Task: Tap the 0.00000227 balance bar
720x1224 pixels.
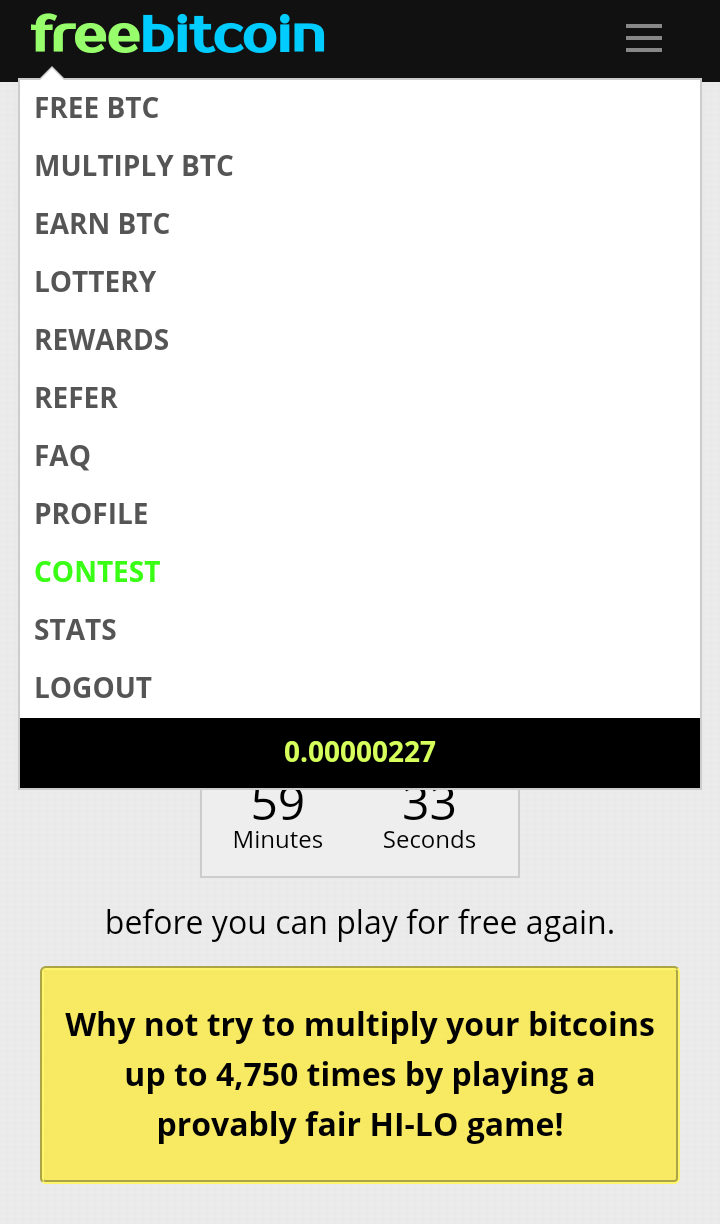Action: pos(360,752)
